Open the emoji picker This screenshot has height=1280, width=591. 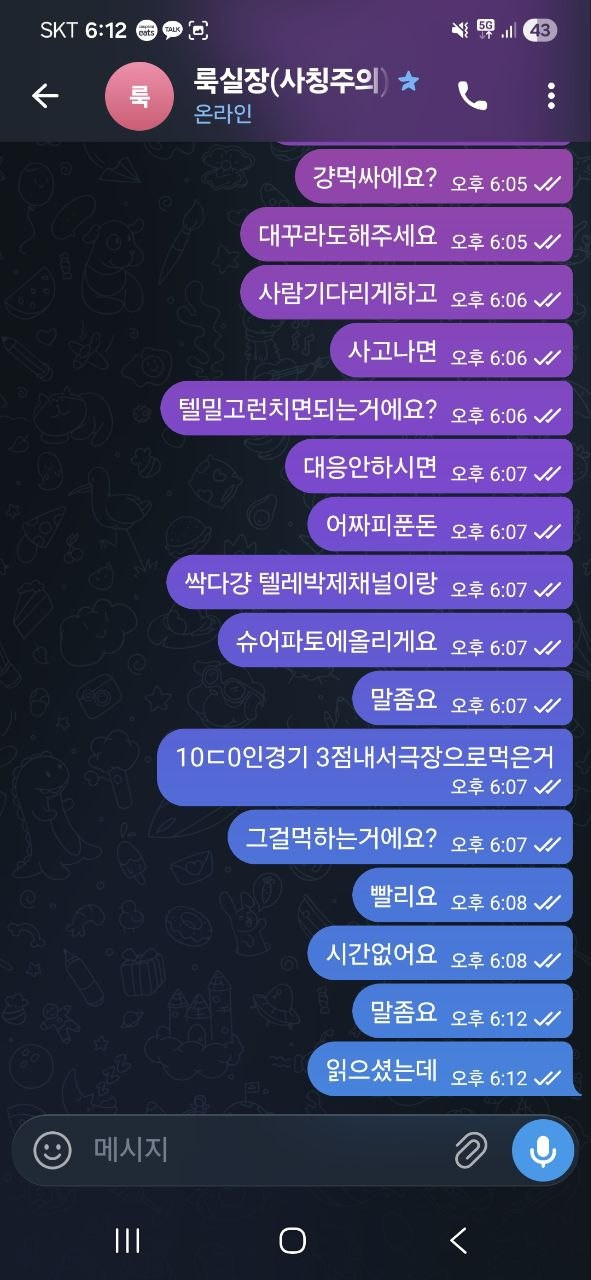pos(53,1150)
